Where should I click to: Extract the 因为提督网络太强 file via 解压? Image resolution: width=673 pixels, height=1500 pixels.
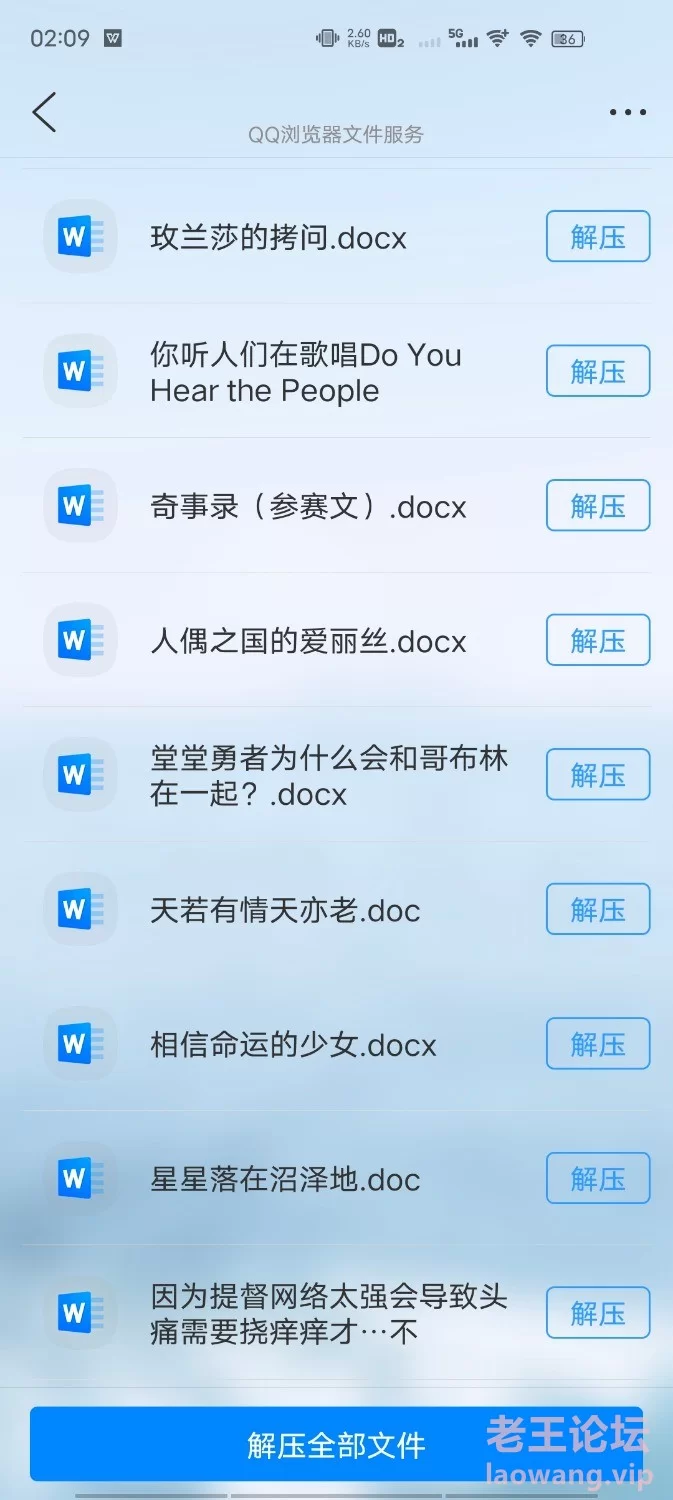(x=597, y=1313)
